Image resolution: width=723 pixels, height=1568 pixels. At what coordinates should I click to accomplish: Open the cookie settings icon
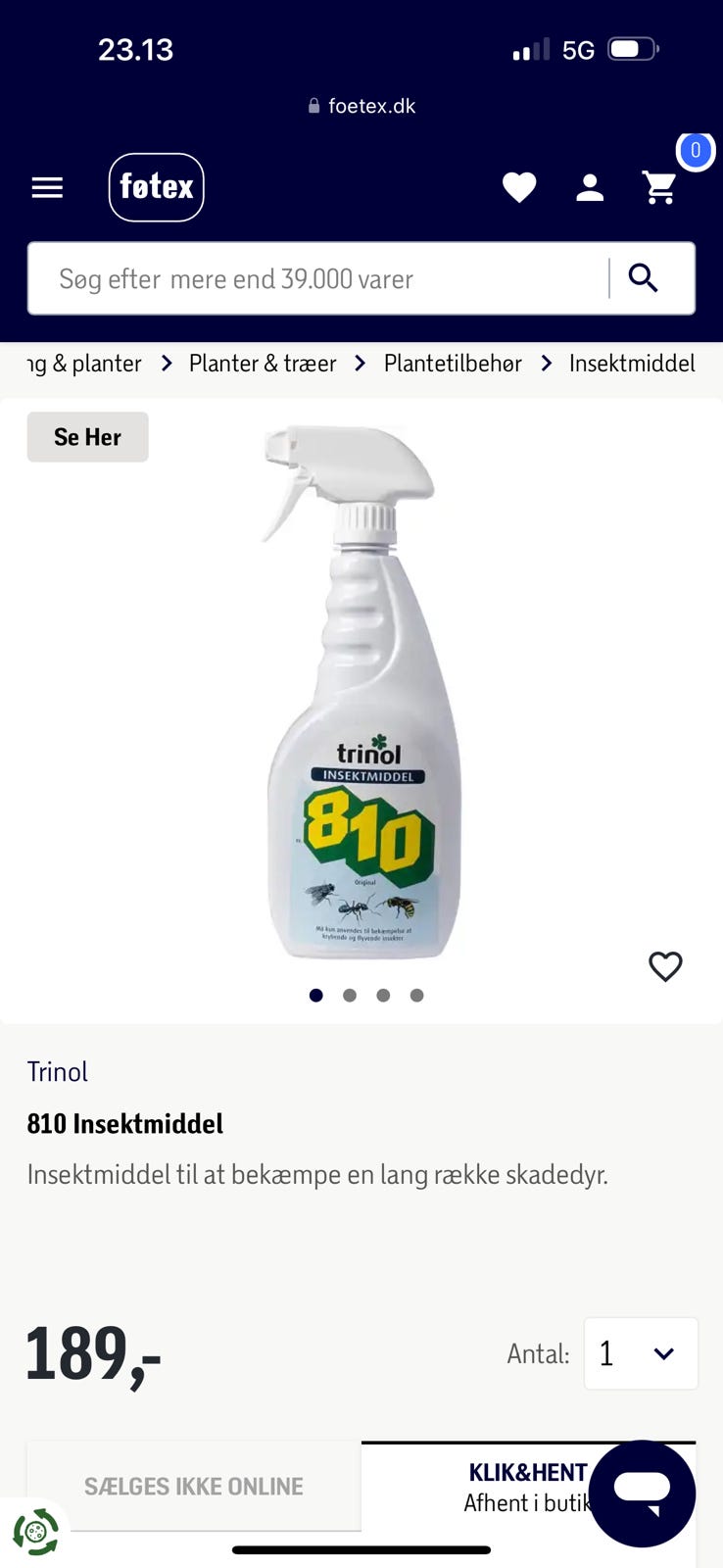[x=36, y=1532]
